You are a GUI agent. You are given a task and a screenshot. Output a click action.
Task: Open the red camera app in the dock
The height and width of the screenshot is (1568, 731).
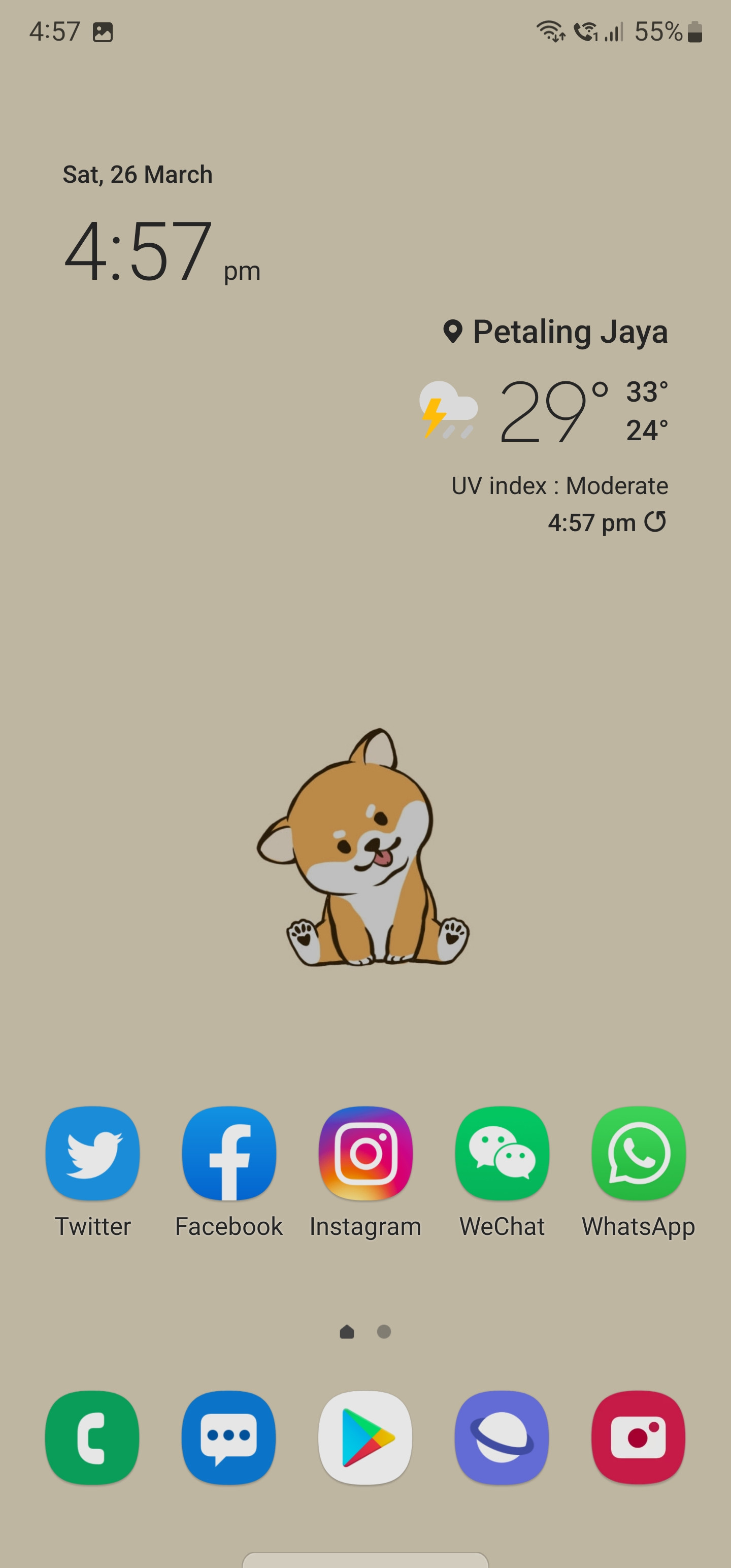point(639,1437)
